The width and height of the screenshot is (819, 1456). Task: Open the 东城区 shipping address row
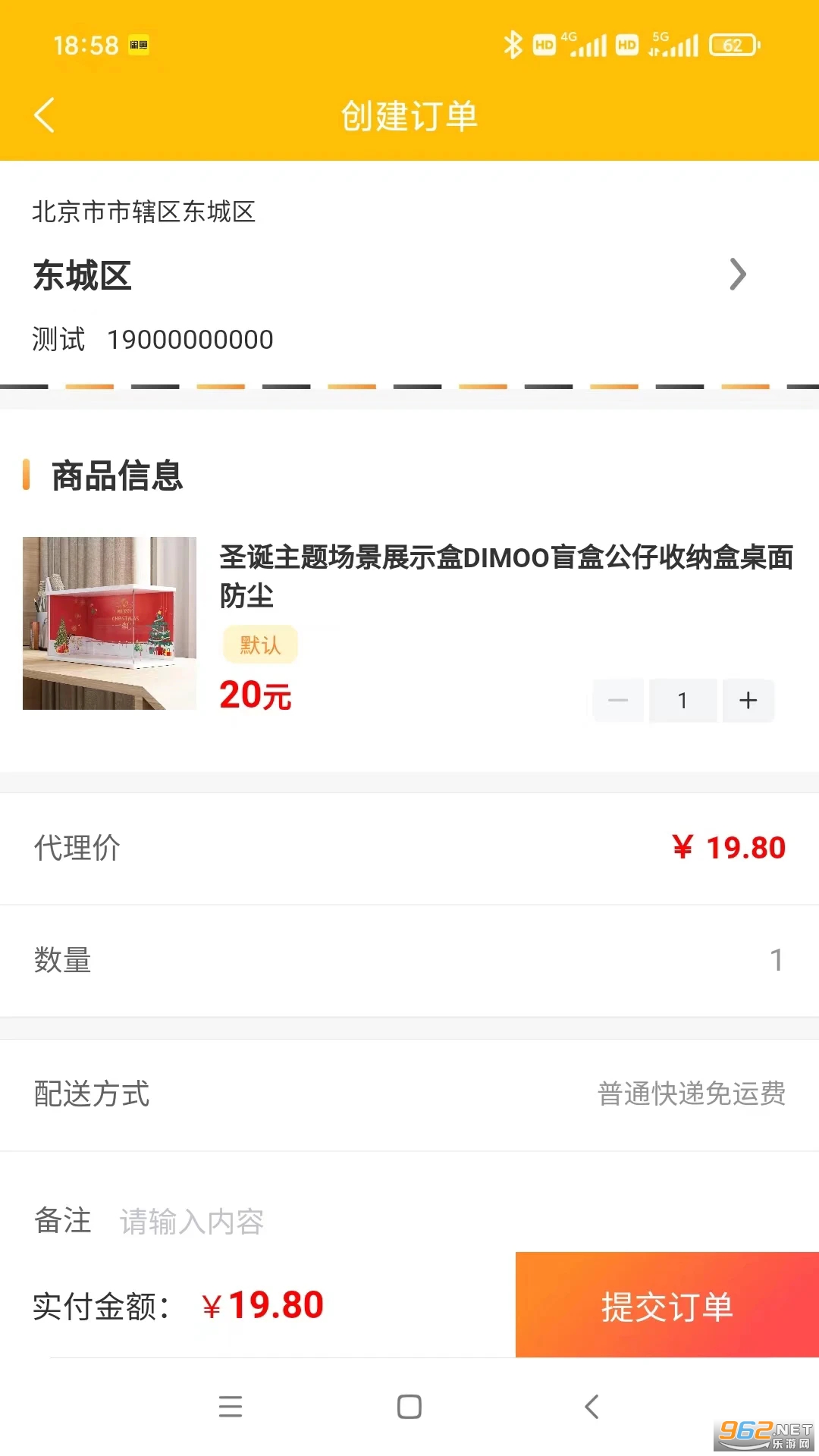click(409, 275)
